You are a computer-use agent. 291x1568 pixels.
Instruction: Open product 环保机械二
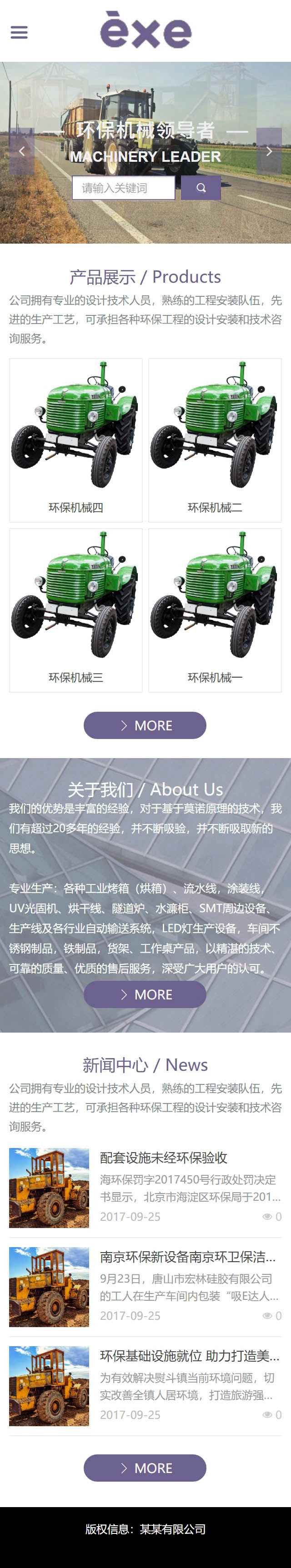click(215, 439)
